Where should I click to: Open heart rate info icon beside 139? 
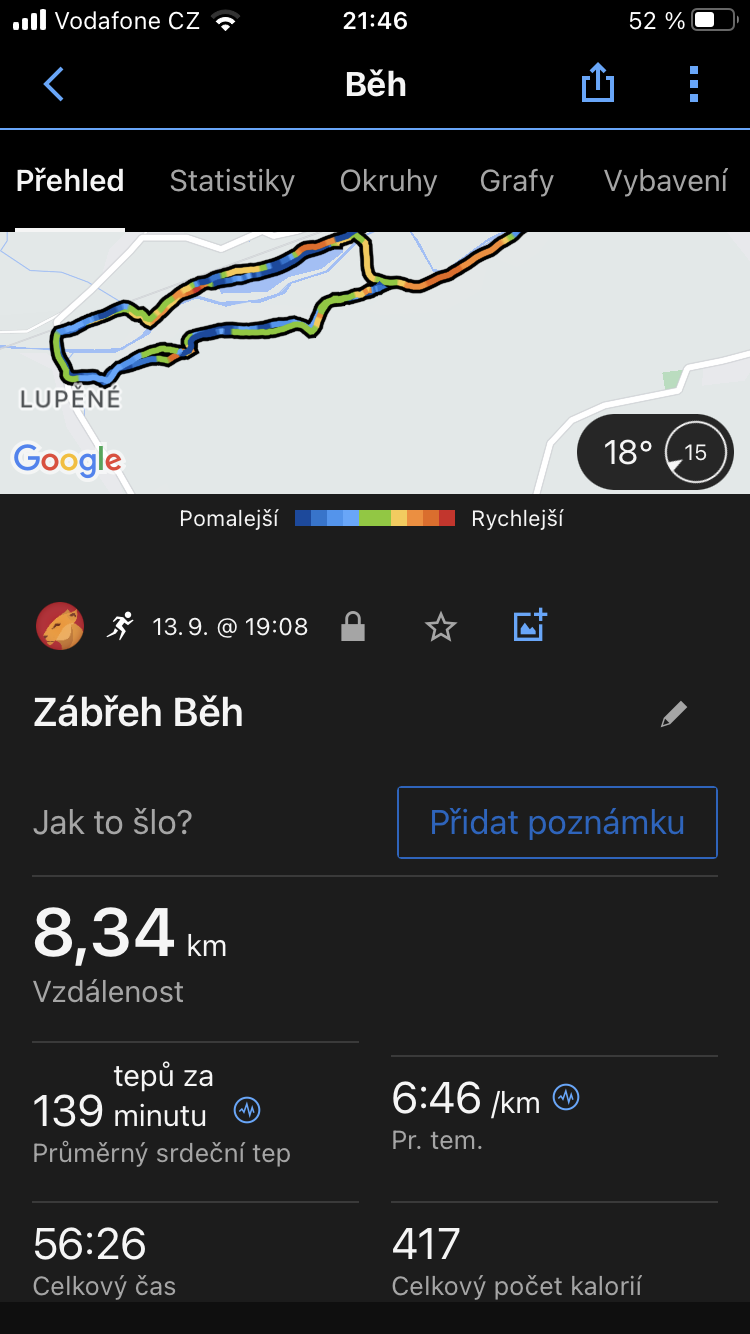tap(247, 1109)
